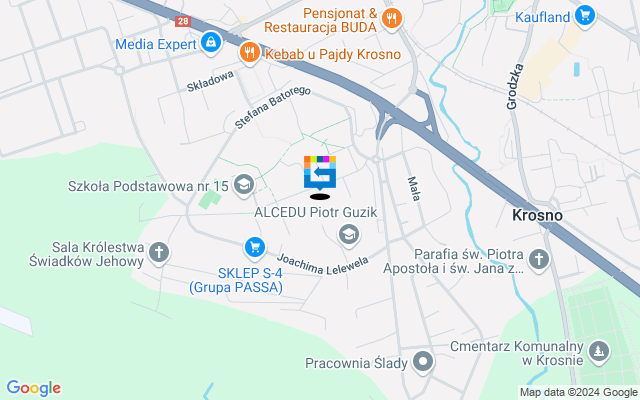Select the ALCEDU Piotr Guzik pin

click(x=348, y=235)
